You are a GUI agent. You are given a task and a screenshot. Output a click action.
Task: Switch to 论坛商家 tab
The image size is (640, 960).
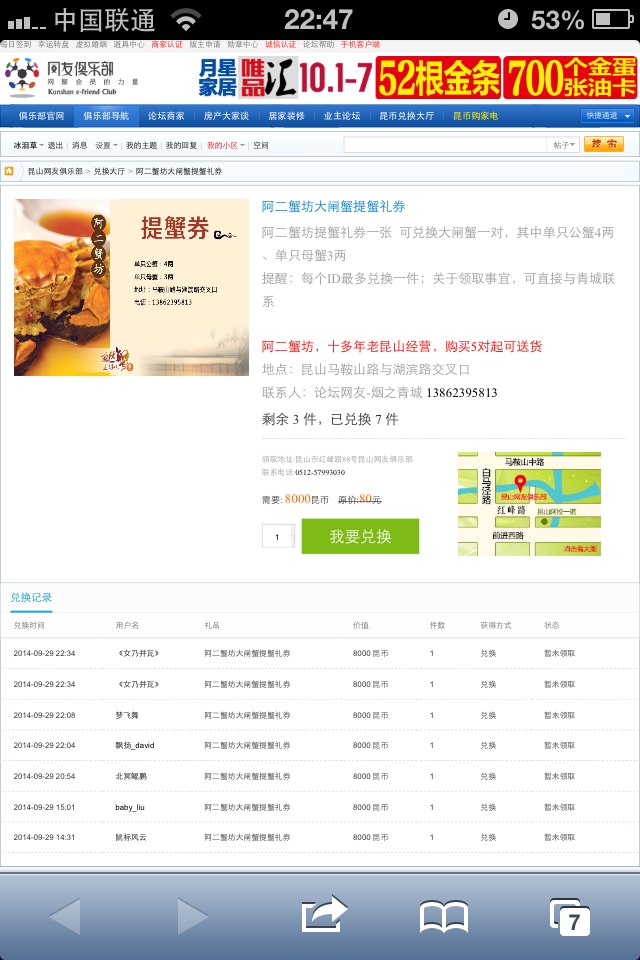(166, 116)
